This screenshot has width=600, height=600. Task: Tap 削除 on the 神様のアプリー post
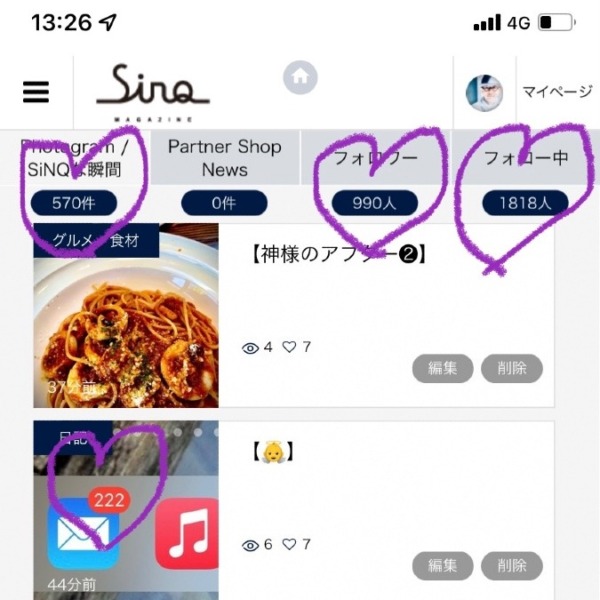point(511,367)
